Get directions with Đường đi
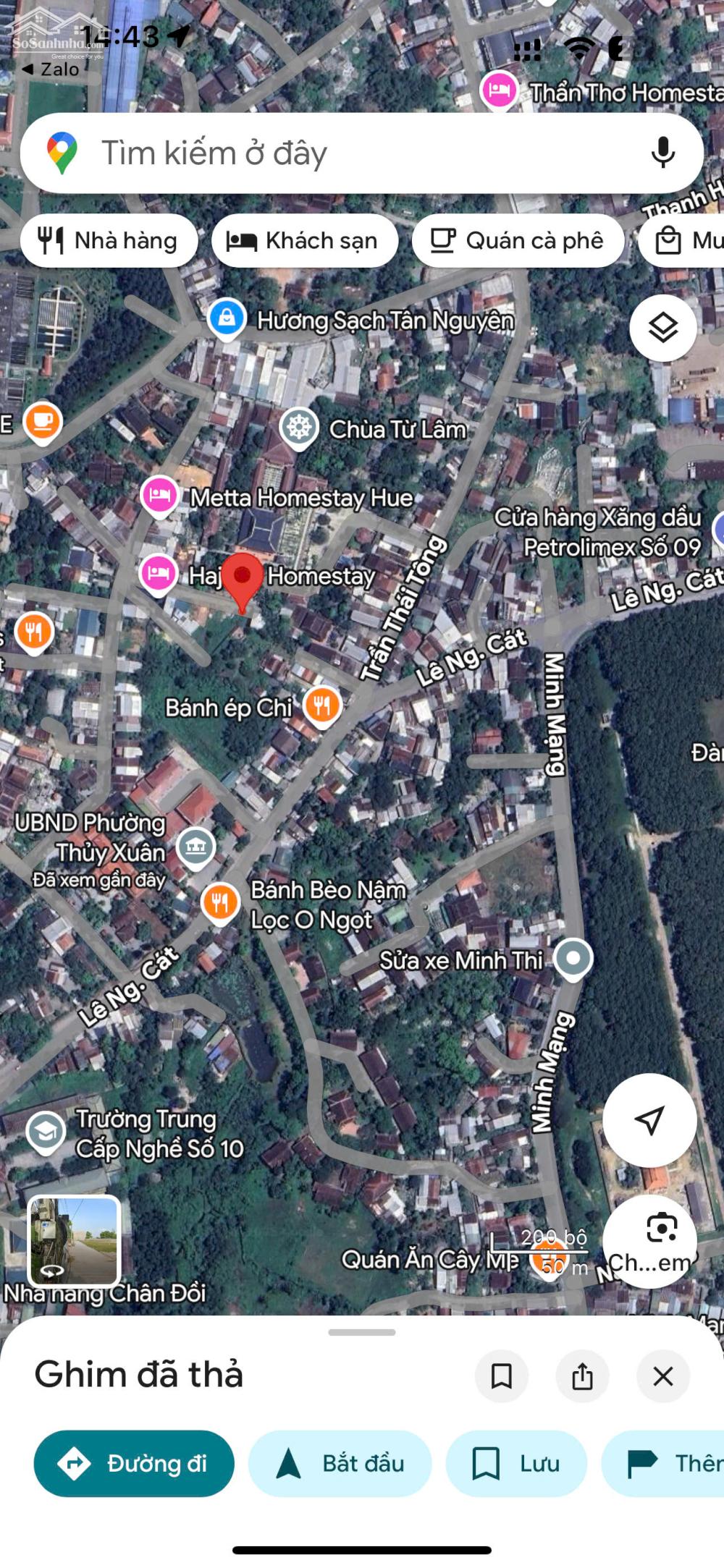The width and height of the screenshot is (724, 1568). click(134, 1463)
